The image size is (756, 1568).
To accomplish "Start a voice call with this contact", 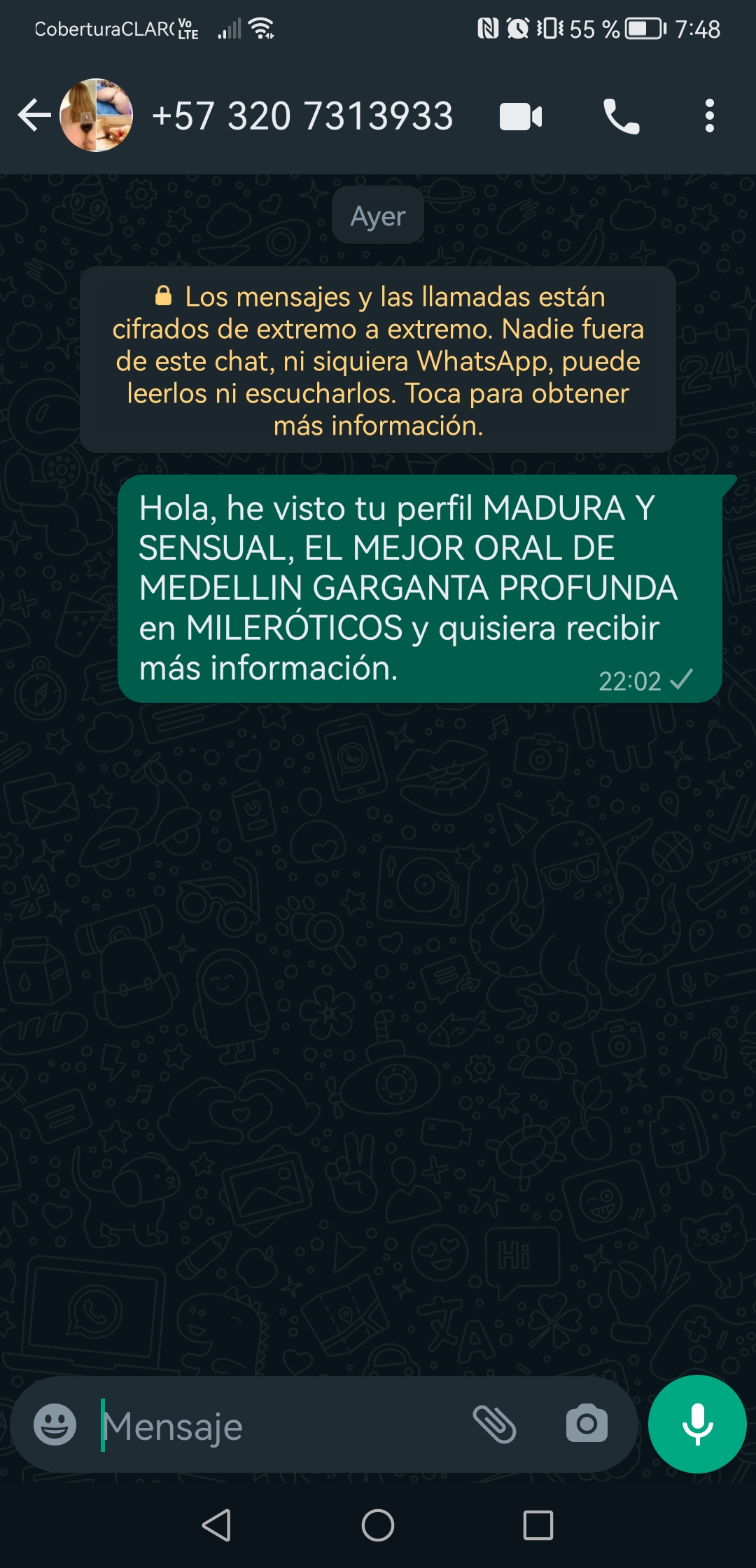I will [621, 116].
